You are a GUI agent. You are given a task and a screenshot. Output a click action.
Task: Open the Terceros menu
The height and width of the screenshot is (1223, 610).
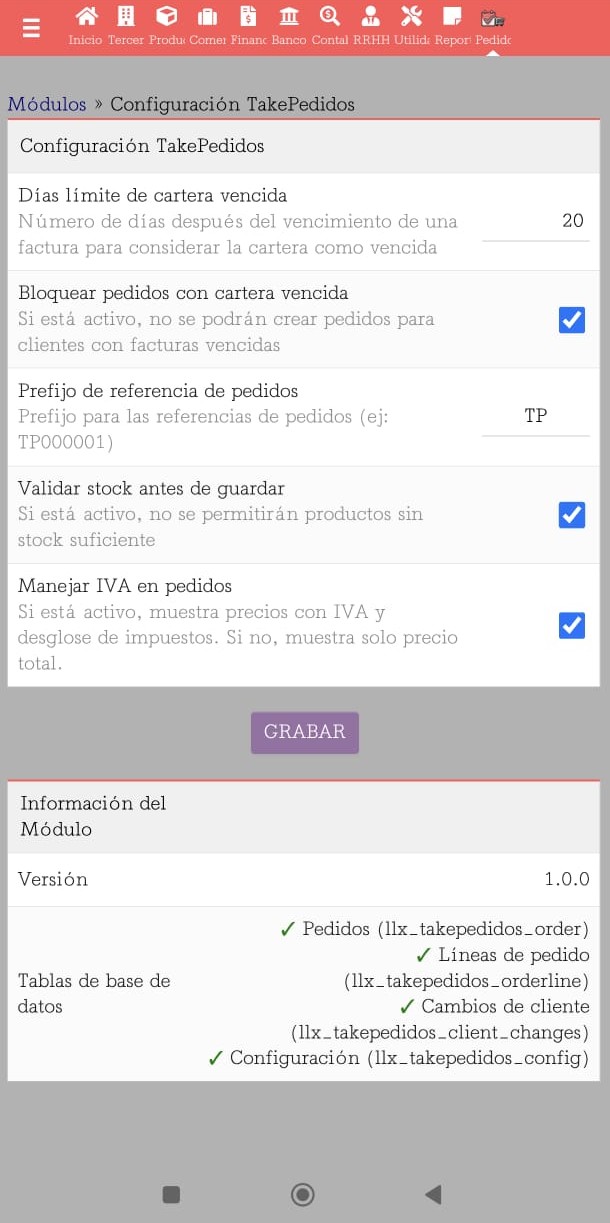[x=126, y=25]
